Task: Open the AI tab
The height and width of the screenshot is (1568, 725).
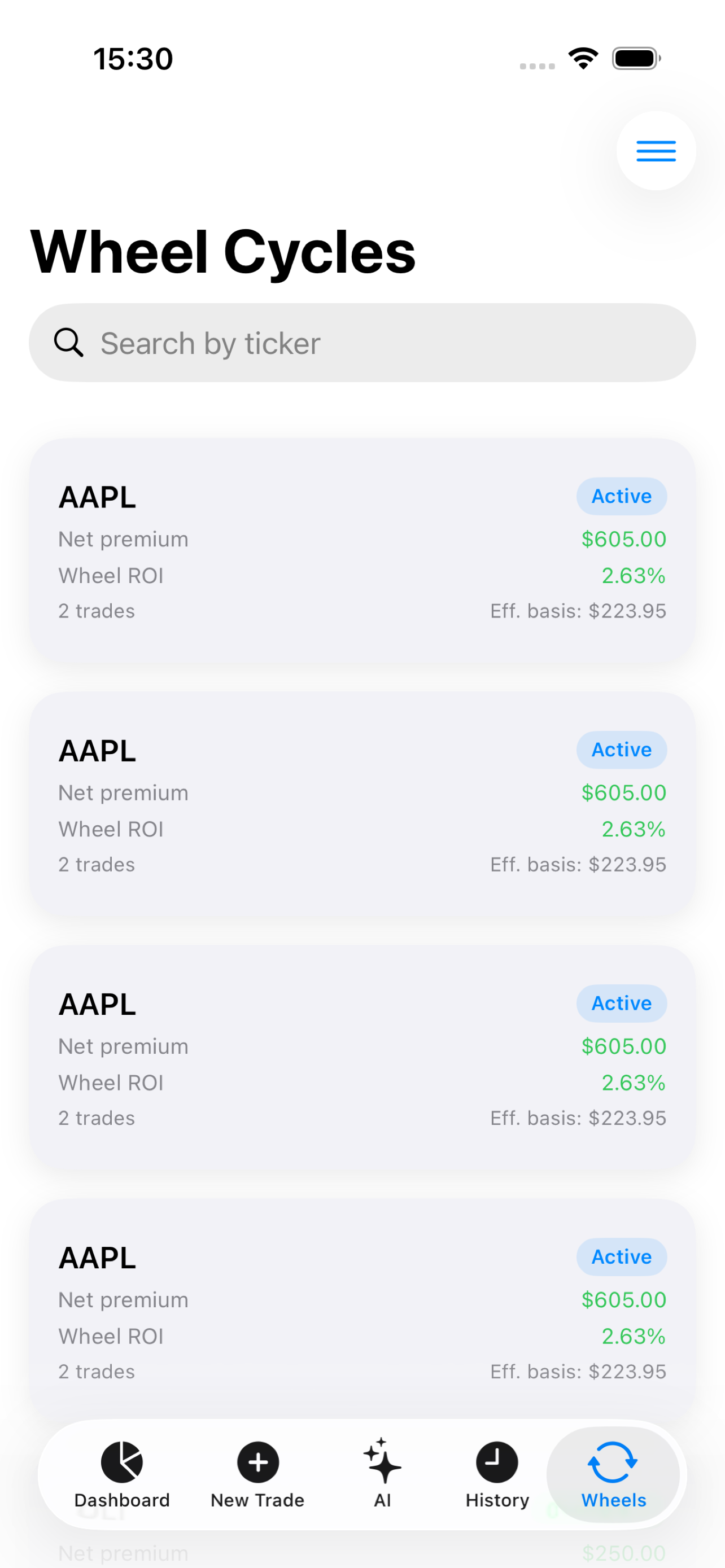Action: point(382,1474)
